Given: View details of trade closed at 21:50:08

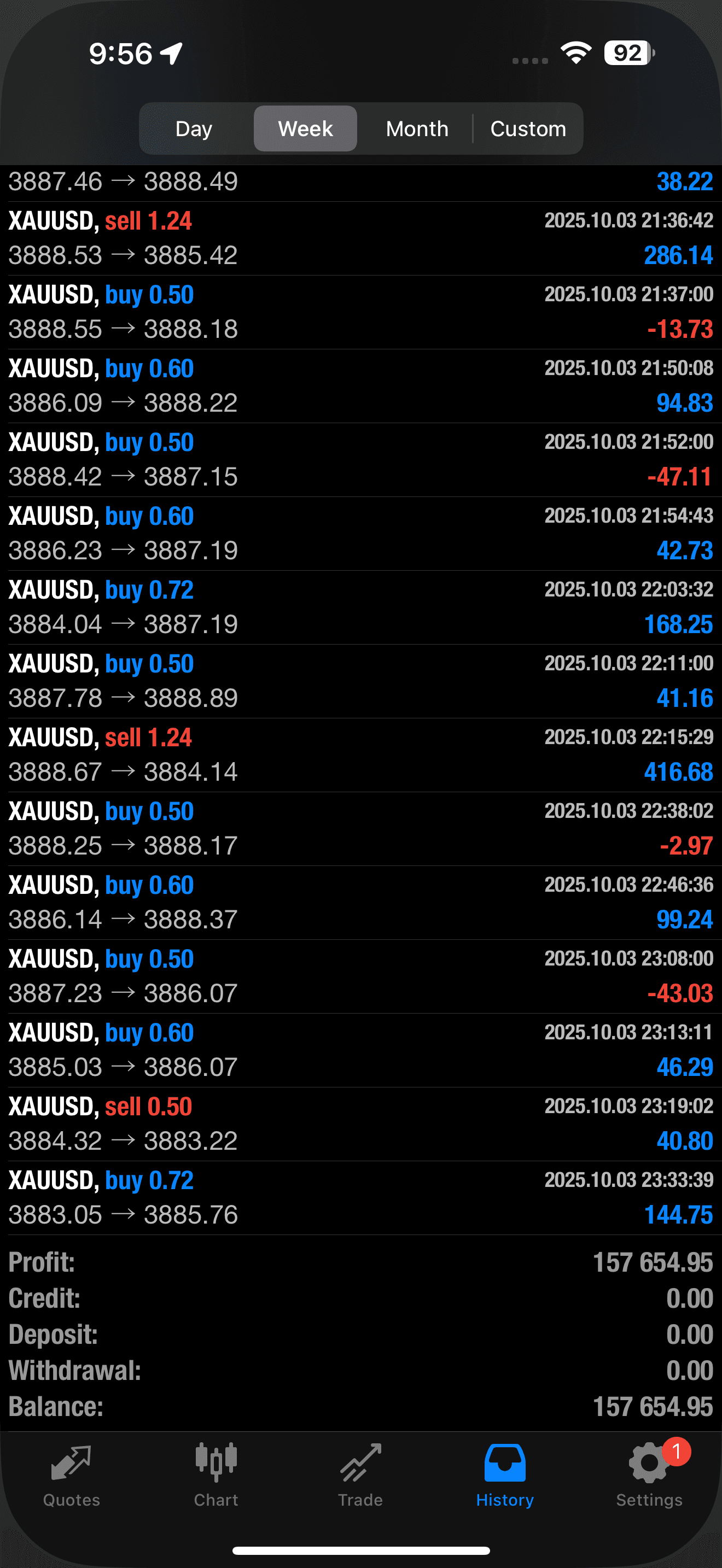Looking at the screenshot, I should (x=361, y=386).
